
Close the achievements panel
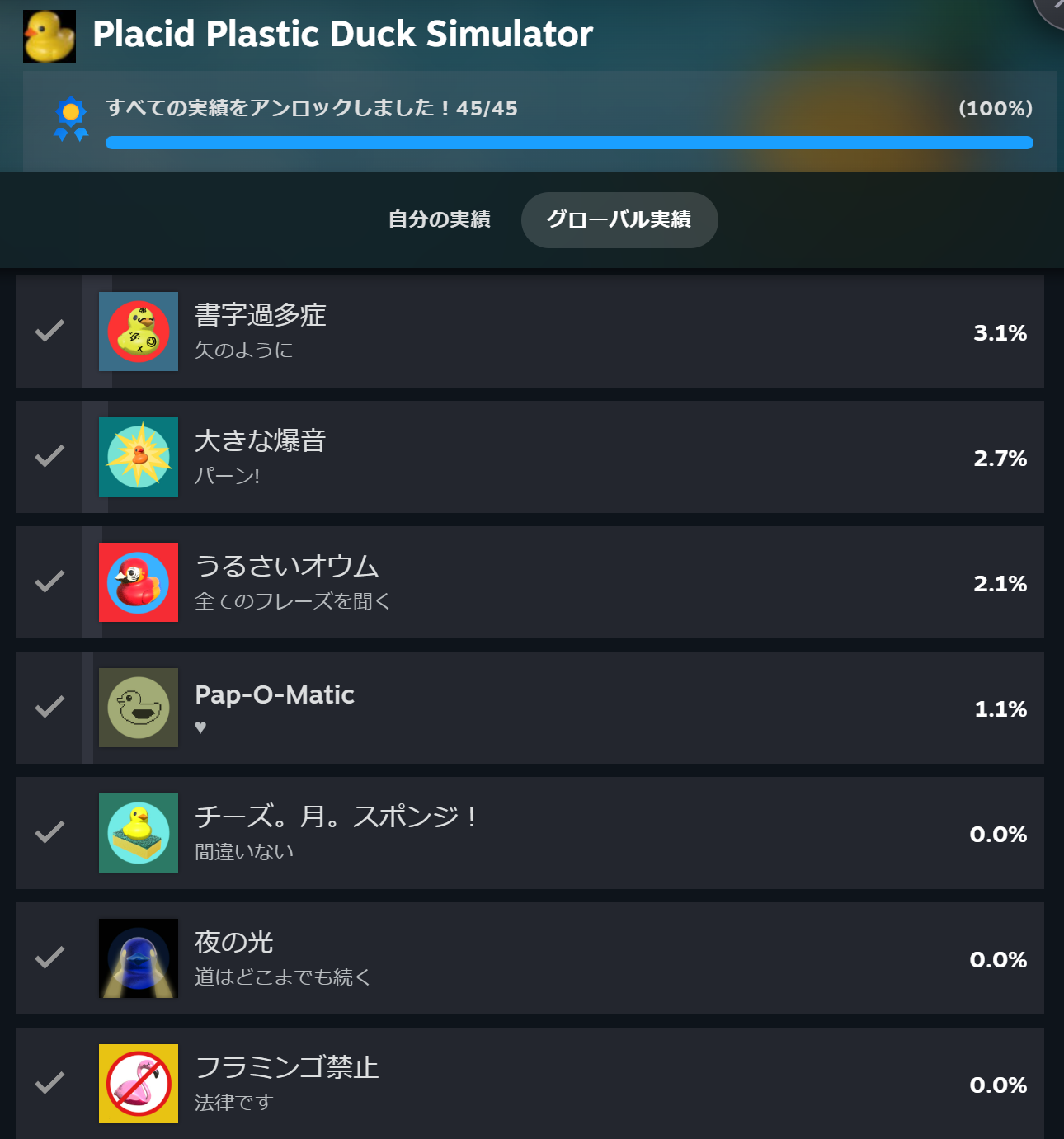click(1054, 7)
